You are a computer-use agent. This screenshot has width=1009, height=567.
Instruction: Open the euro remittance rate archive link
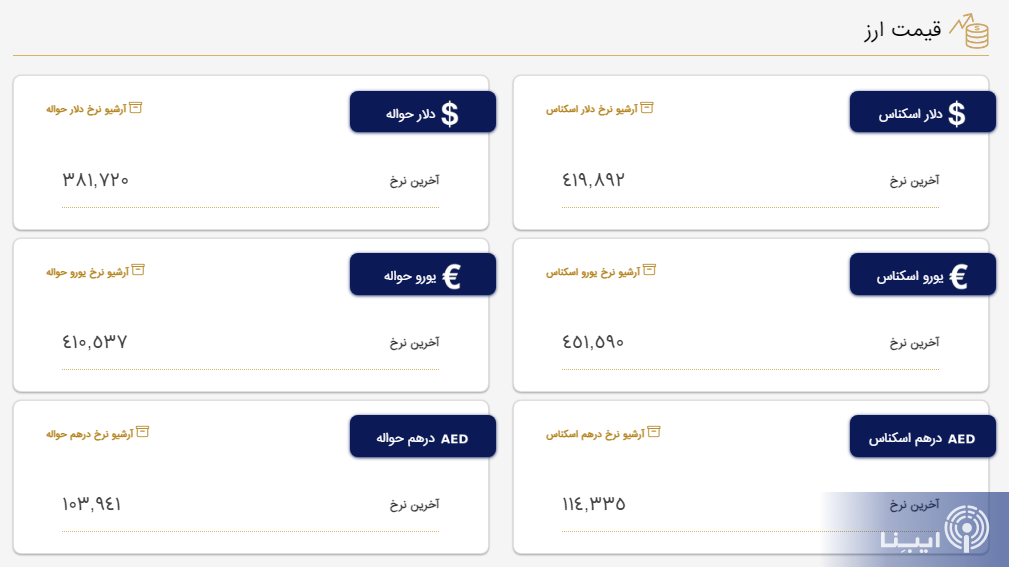point(95,271)
